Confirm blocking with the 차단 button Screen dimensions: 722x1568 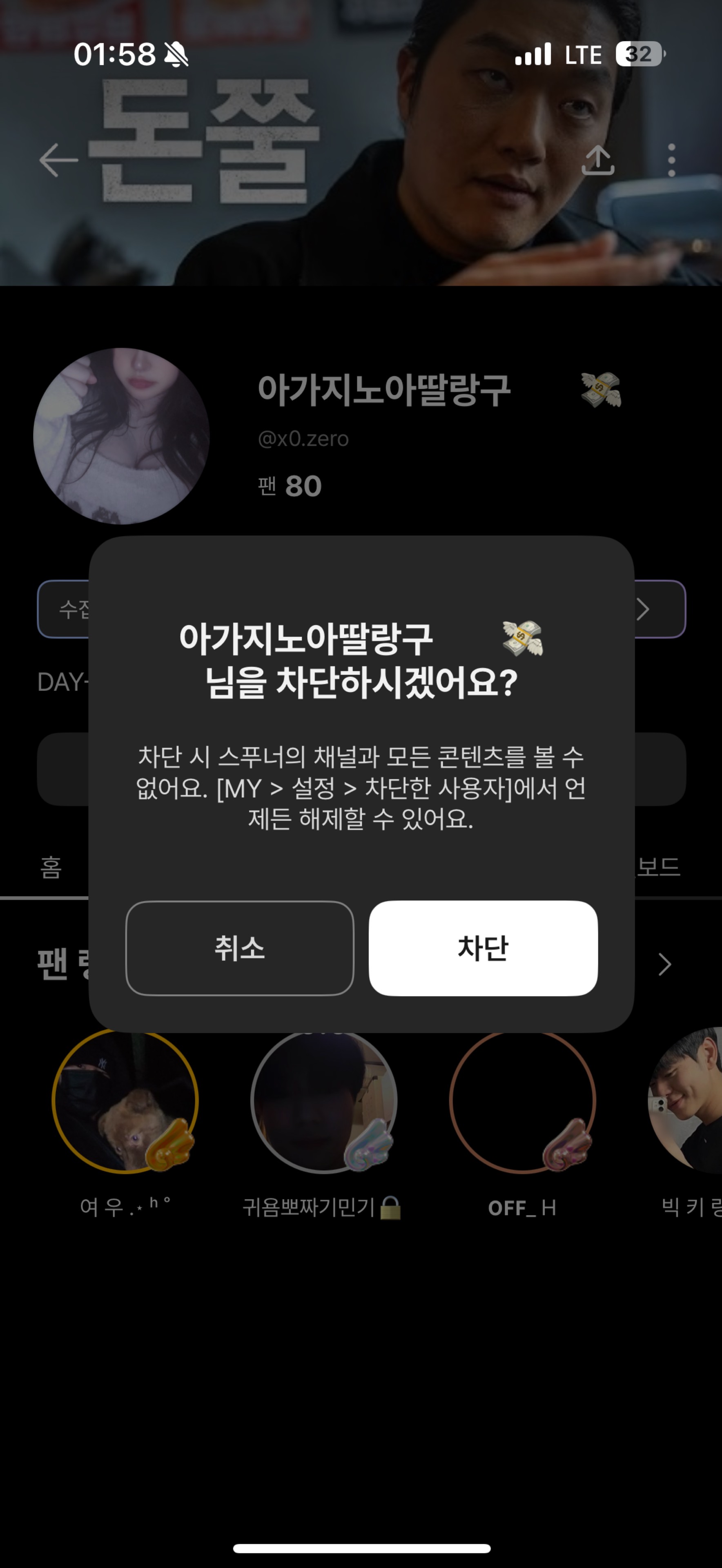click(x=483, y=948)
